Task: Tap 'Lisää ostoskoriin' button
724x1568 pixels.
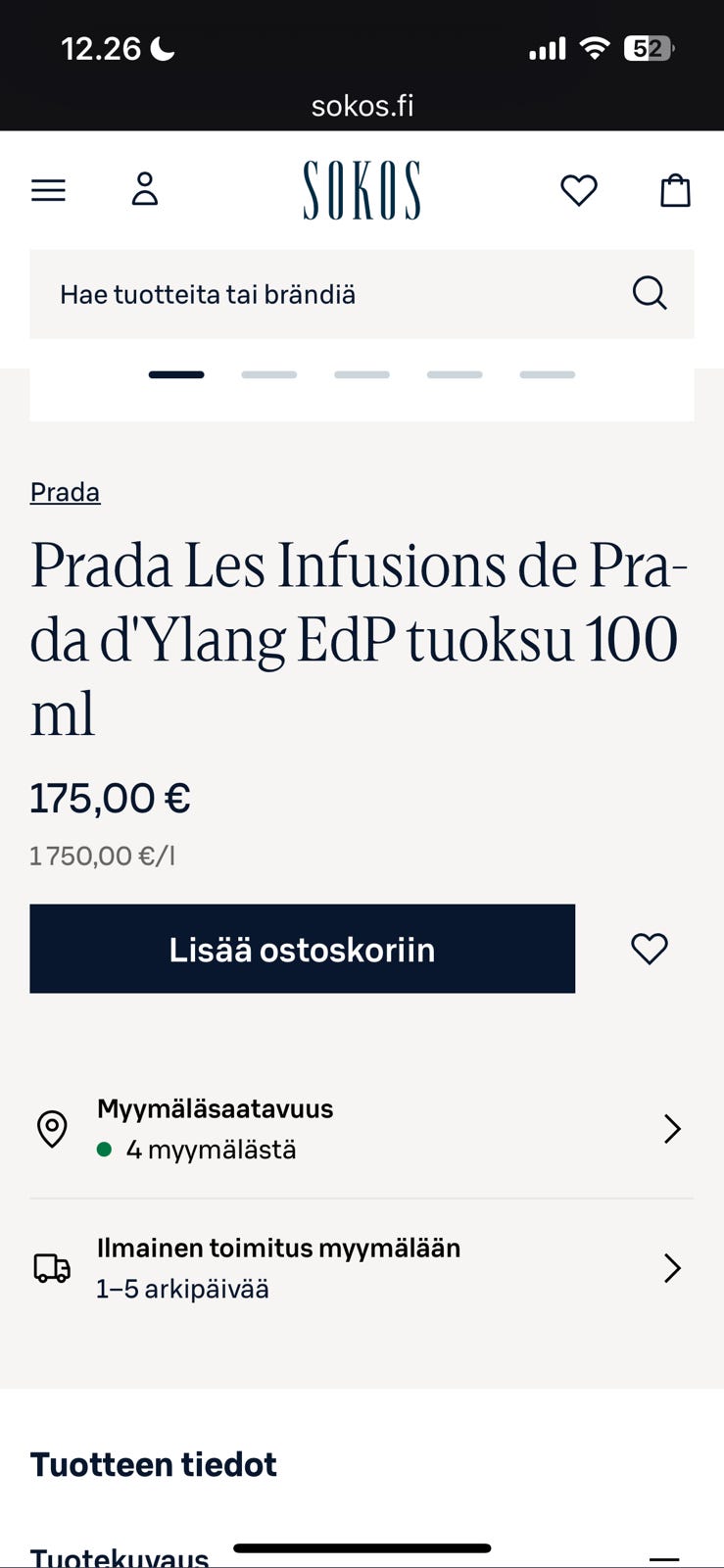Action: click(302, 949)
